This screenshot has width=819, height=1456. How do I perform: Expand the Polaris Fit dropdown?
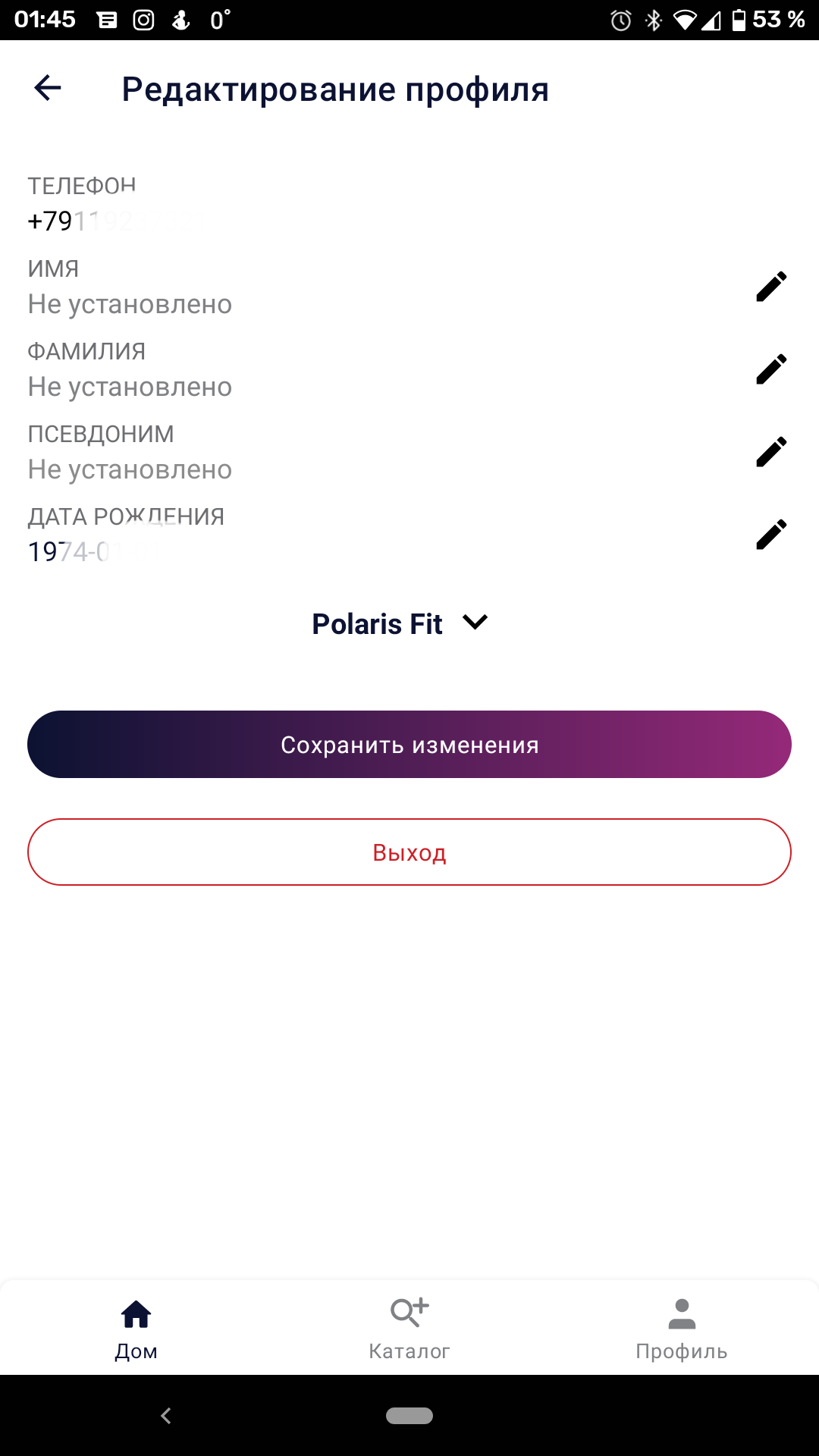(x=400, y=623)
